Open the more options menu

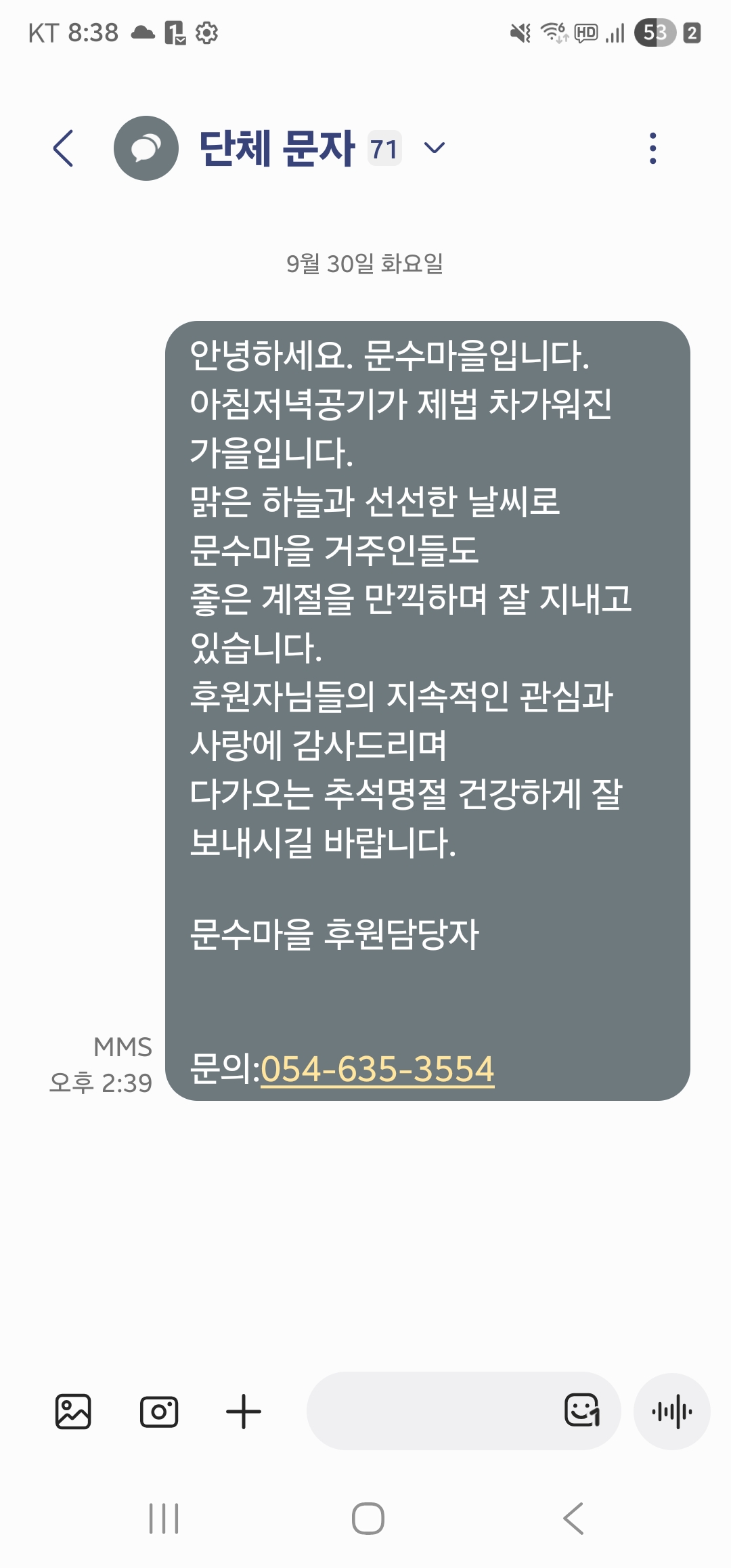coord(652,148)
